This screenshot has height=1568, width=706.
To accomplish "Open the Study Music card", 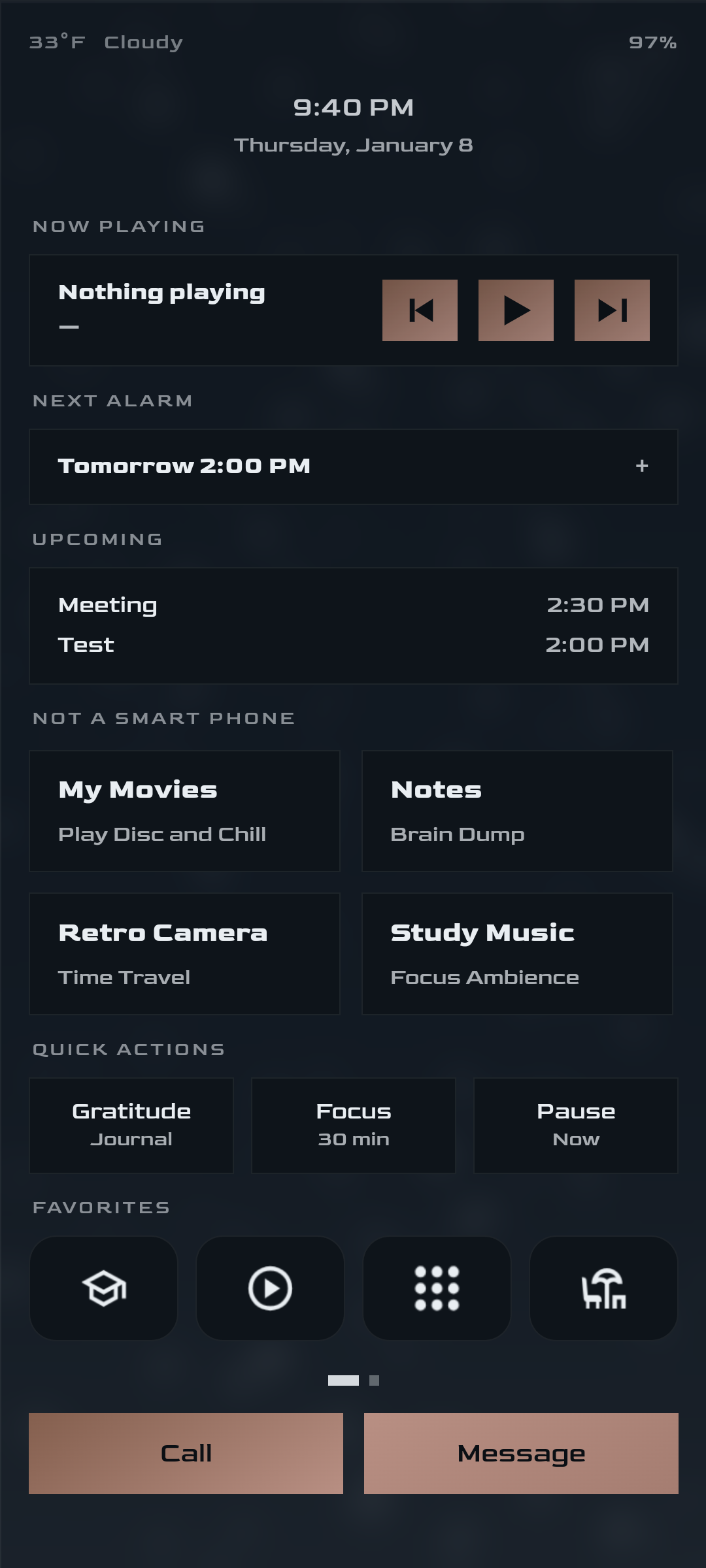I will tap(517, 954).
